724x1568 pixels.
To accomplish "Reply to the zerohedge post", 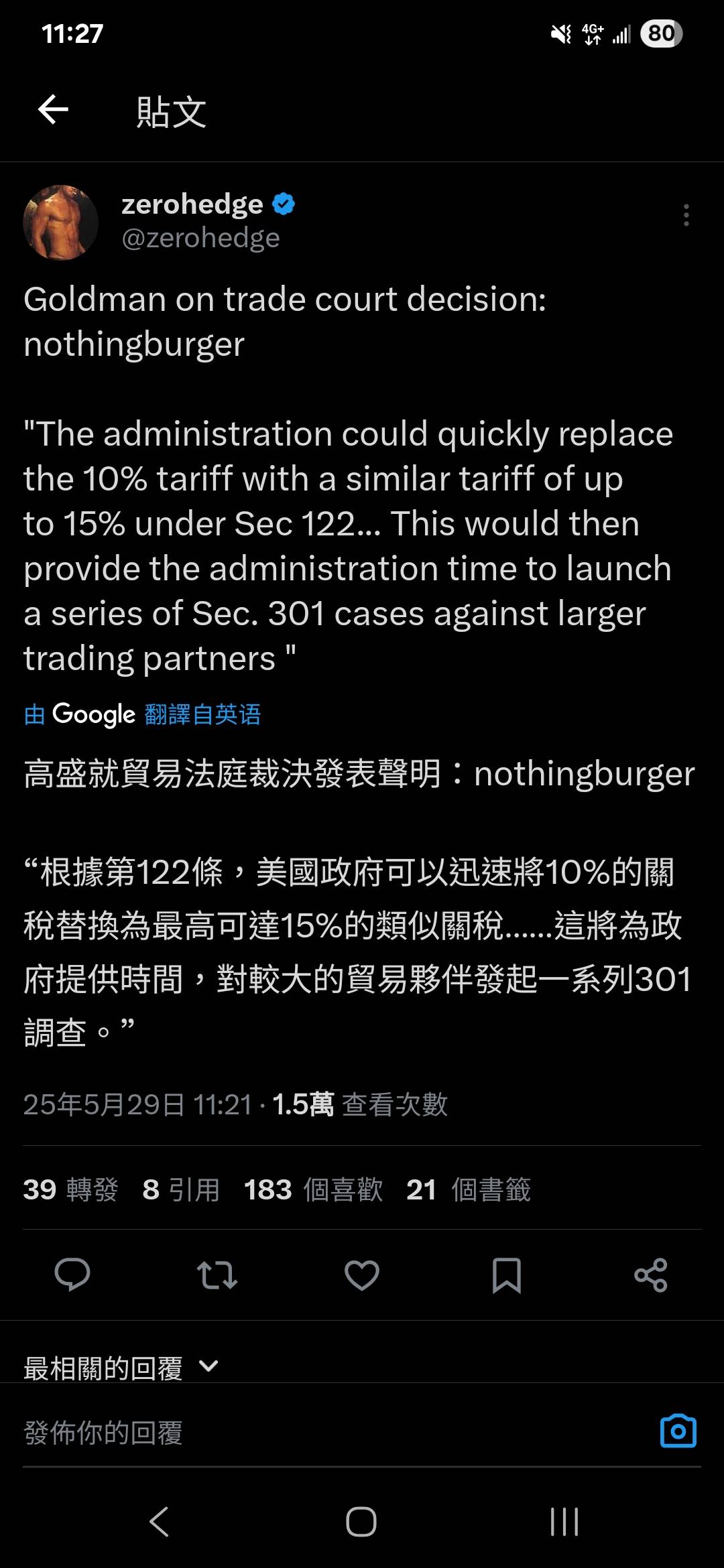I will (x=72, y=1274).
